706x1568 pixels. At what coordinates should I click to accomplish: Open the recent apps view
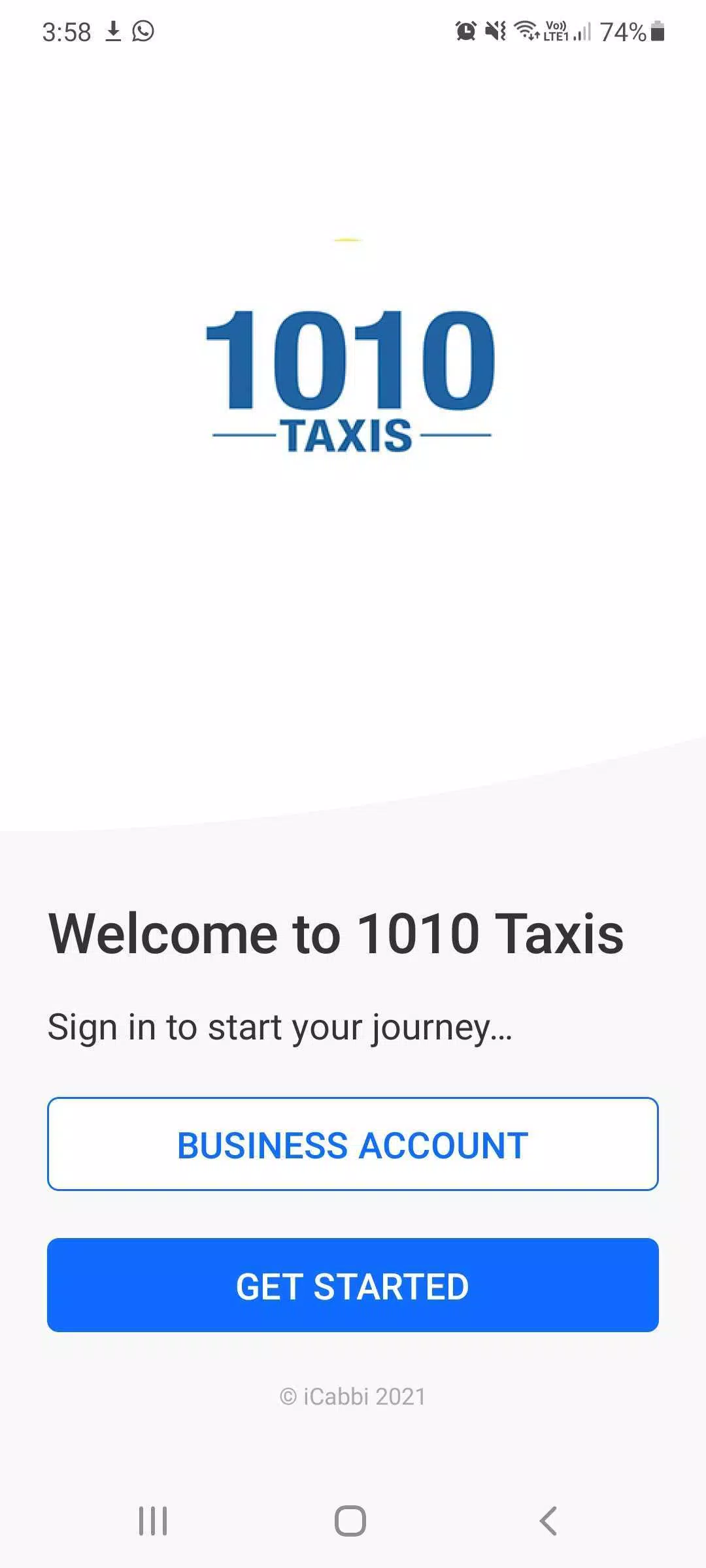click(x=153, y=1521)
